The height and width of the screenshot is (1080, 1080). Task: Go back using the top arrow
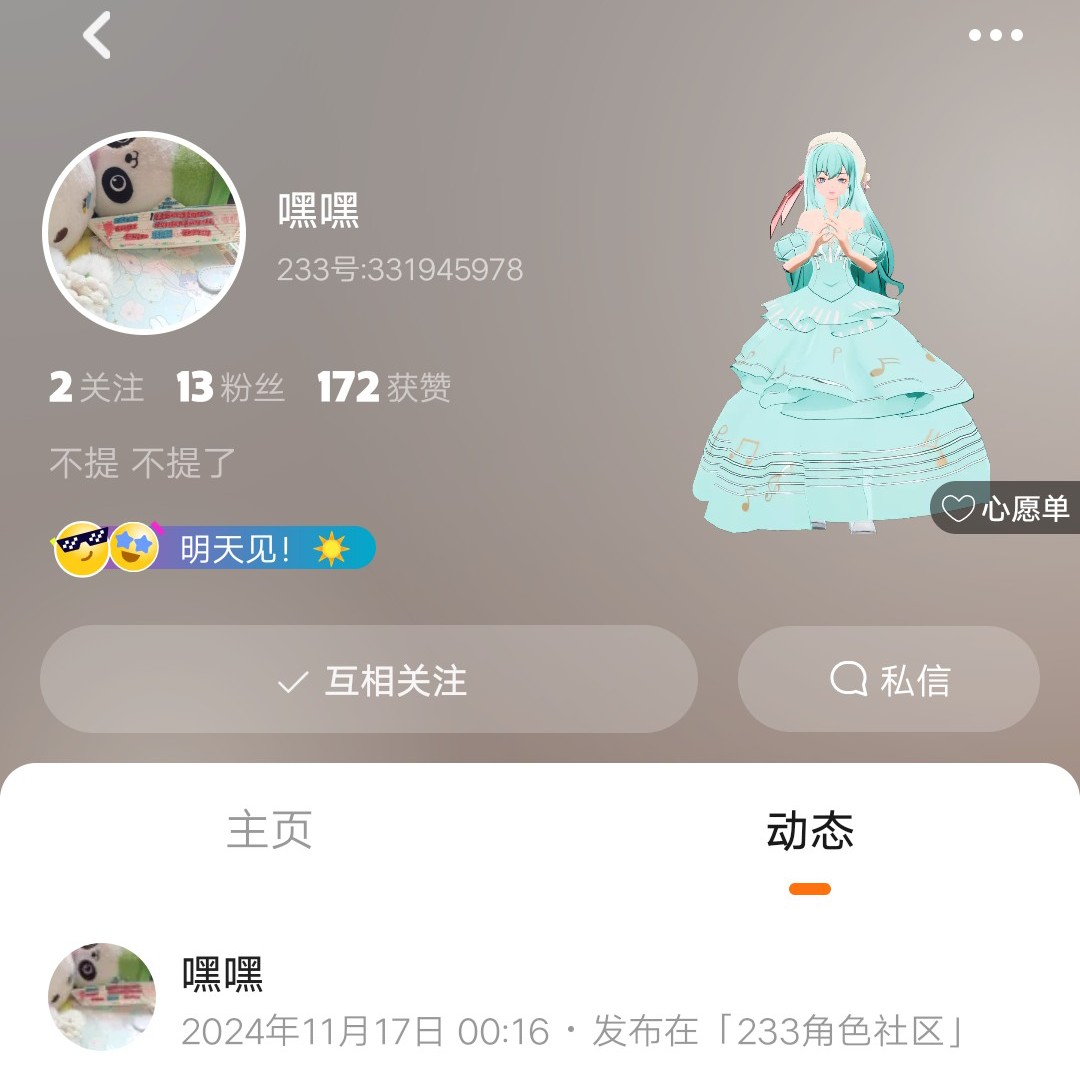click(x=97, y=36)
